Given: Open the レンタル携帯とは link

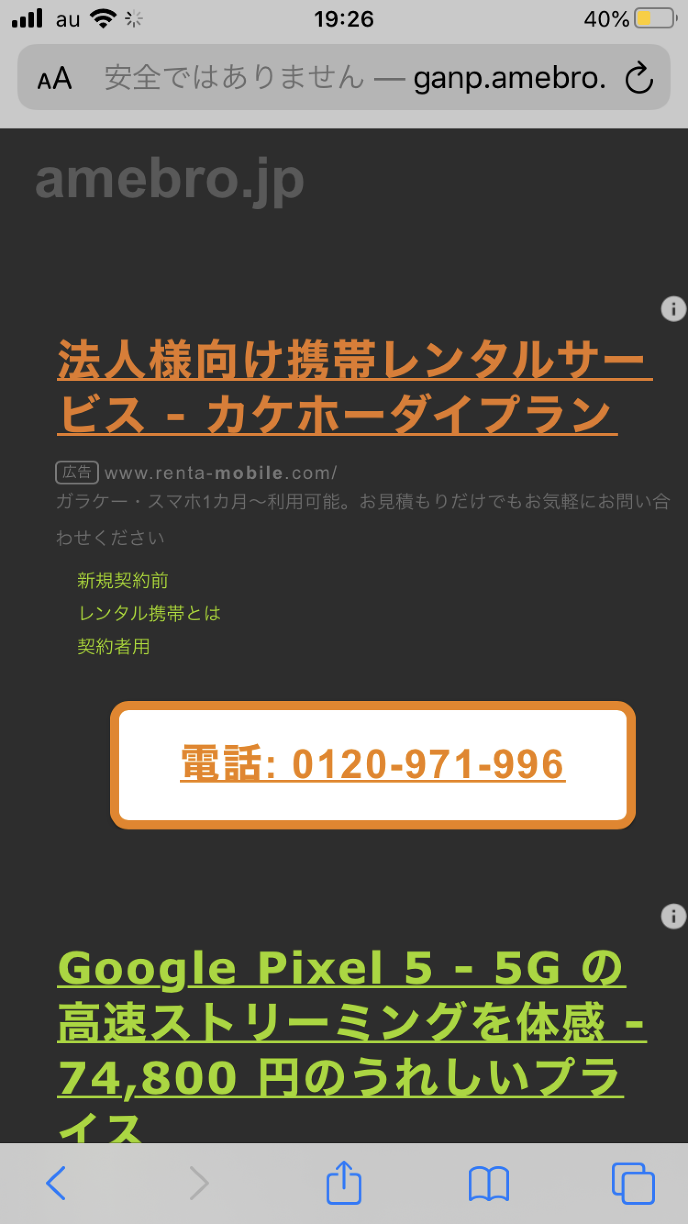Looking at the screenshot, I should click(148, 613).
